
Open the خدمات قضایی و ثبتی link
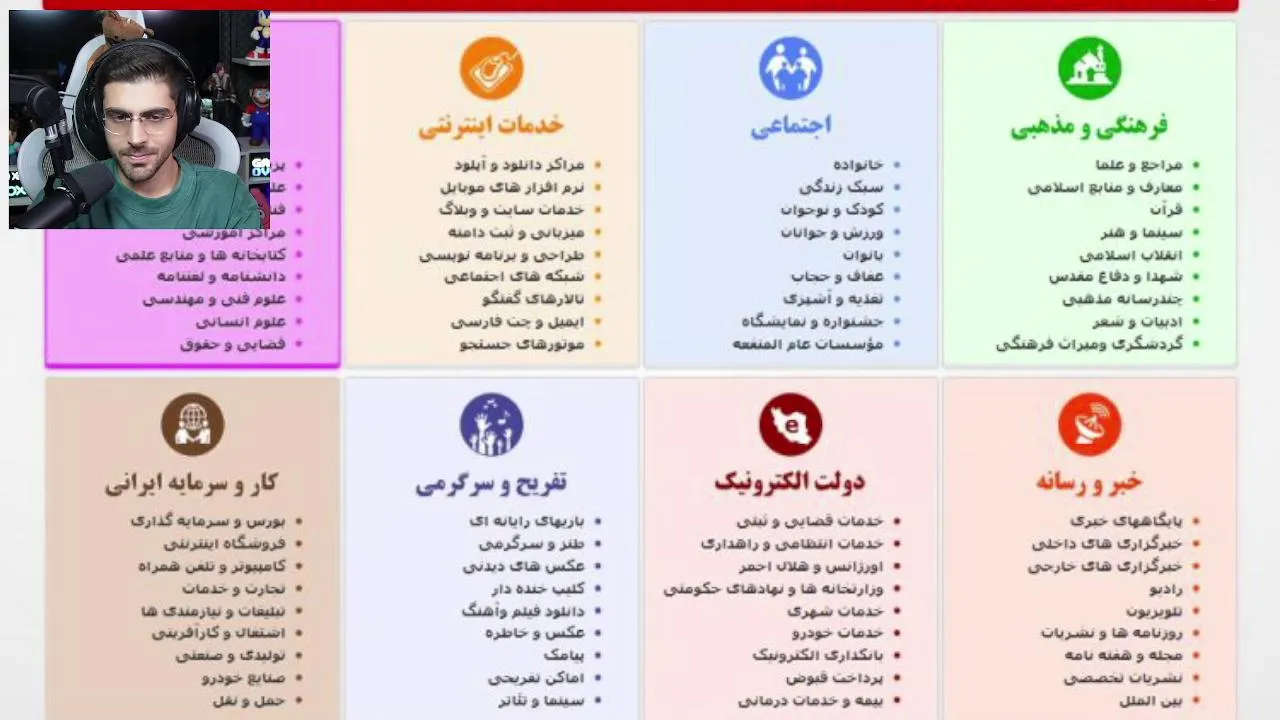point(810,521)
